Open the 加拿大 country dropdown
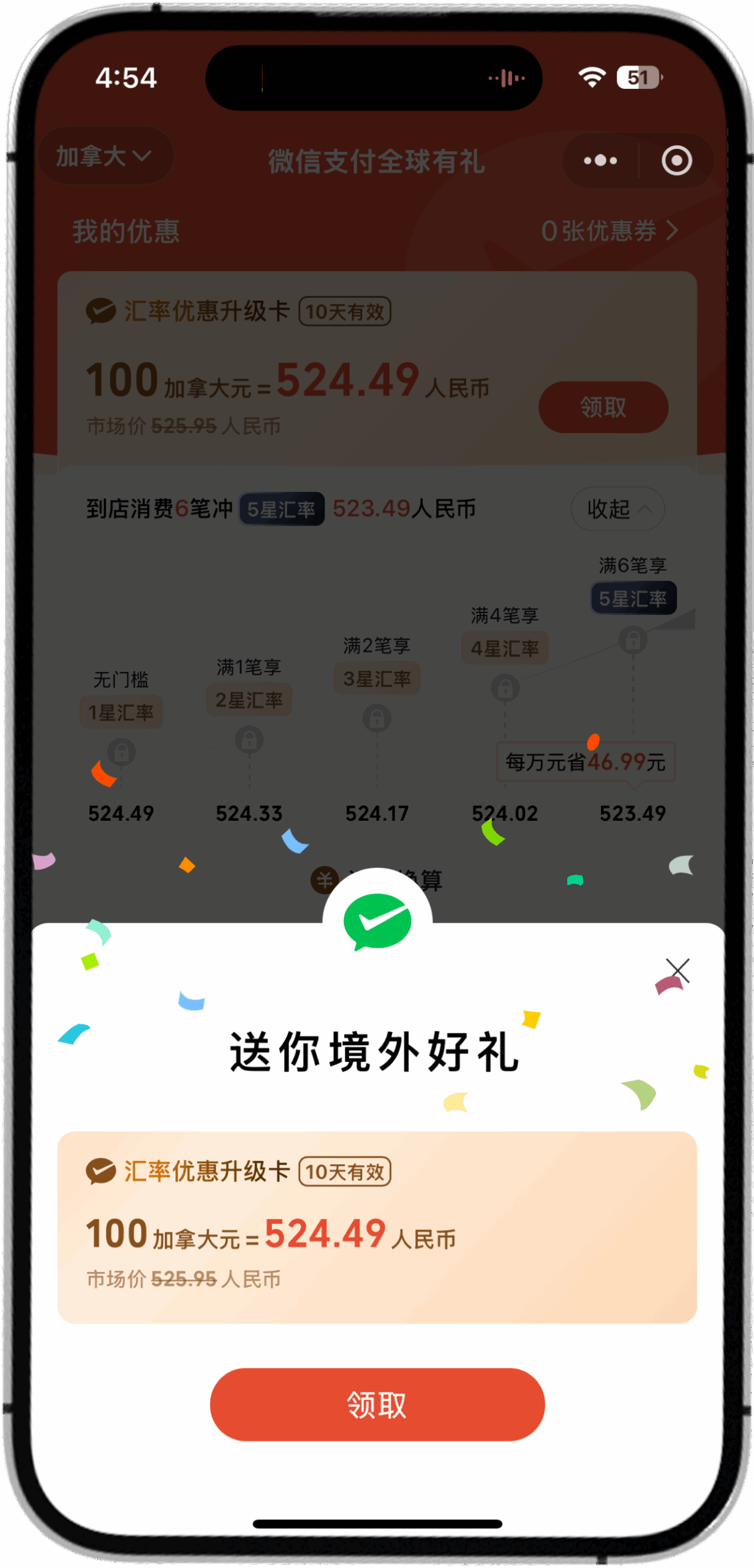This screenshot has width=754, height=1568. click(104, 156)
